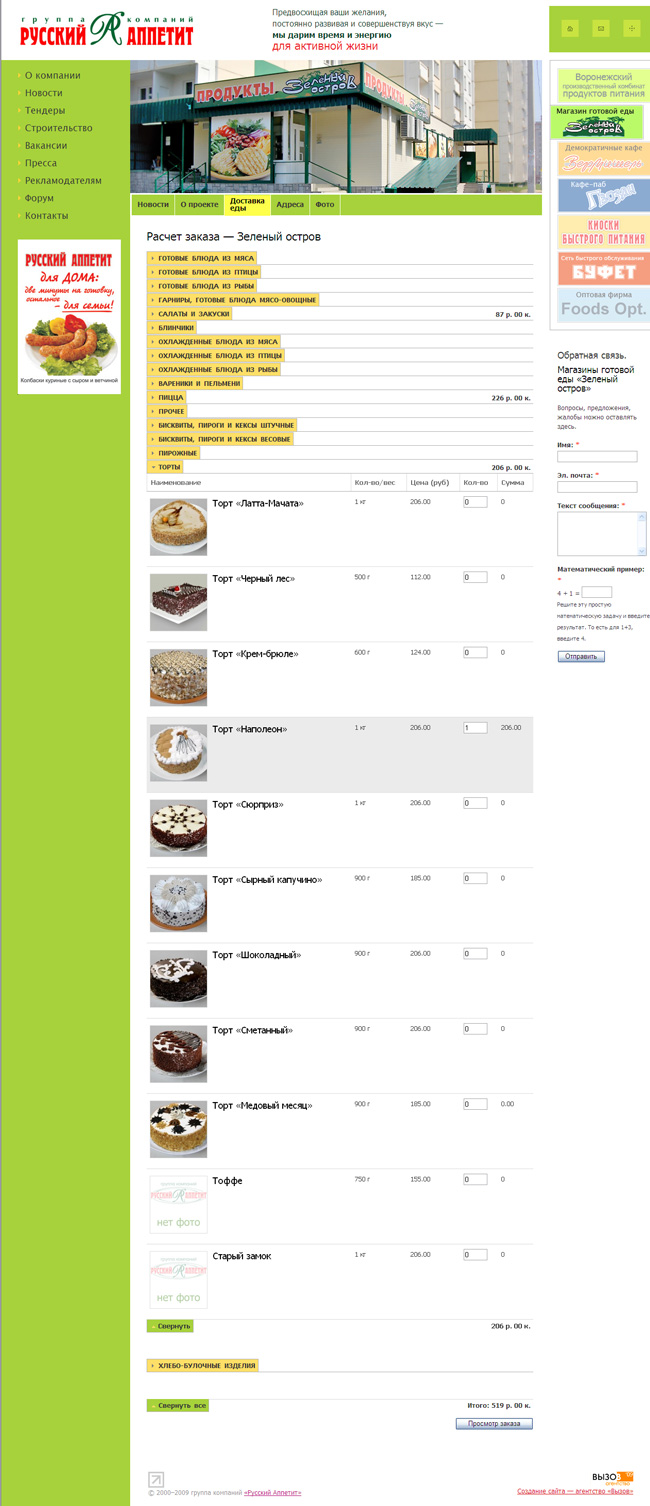Switch to the «Адреса» tab
This screenshot has width=650, height=1506.
(290, 204)
